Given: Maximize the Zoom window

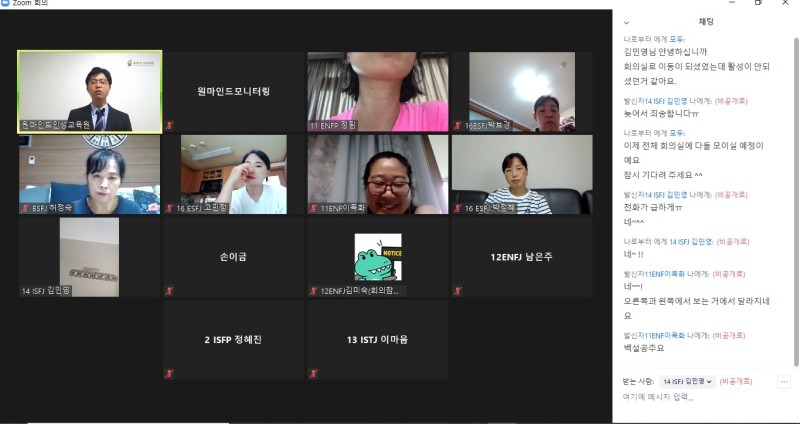Looking at the screenshot, I should click(758, 3).
